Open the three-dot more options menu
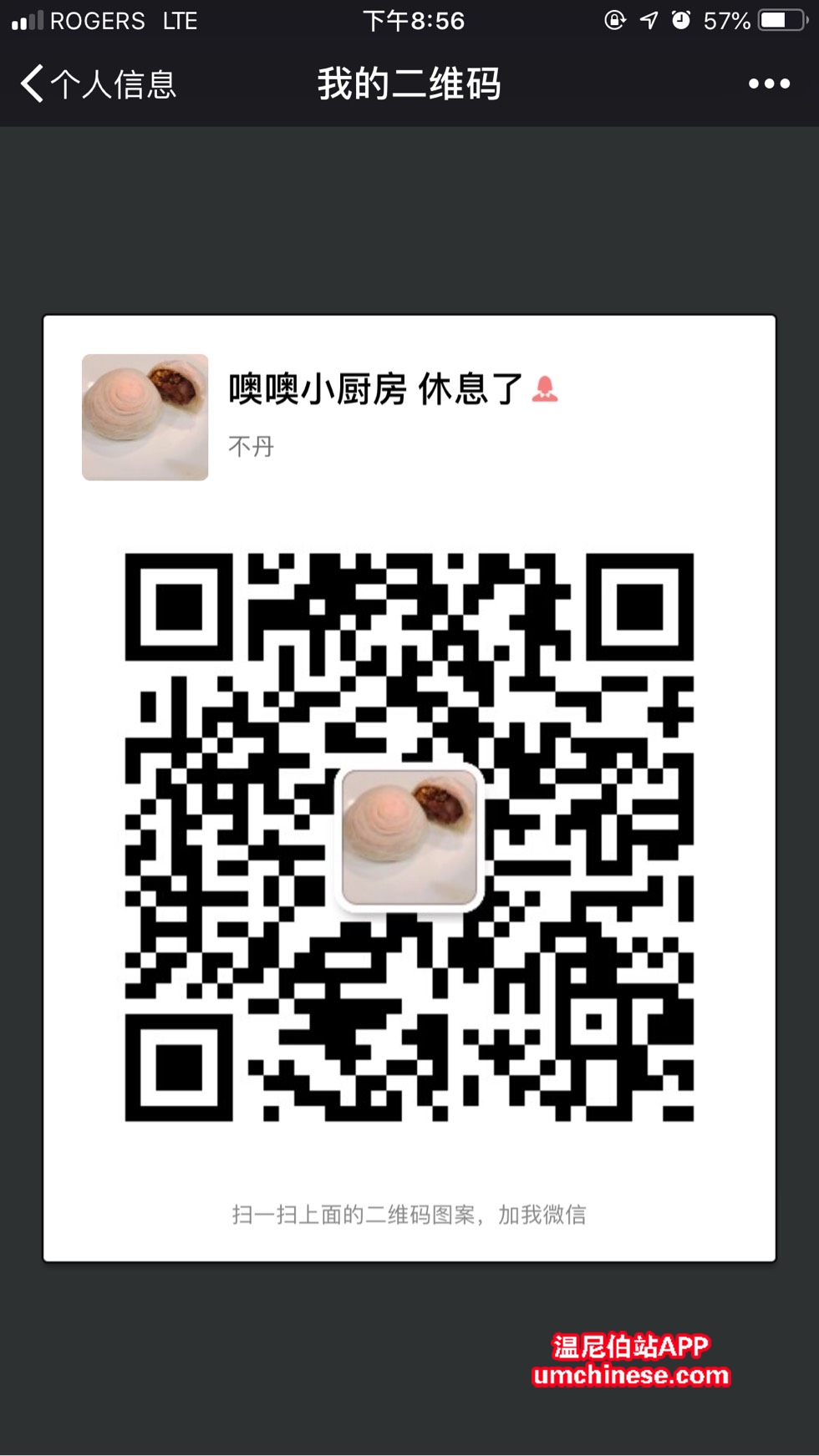The width and height of the screenshot is (819, 1456). tap(769, 84)
